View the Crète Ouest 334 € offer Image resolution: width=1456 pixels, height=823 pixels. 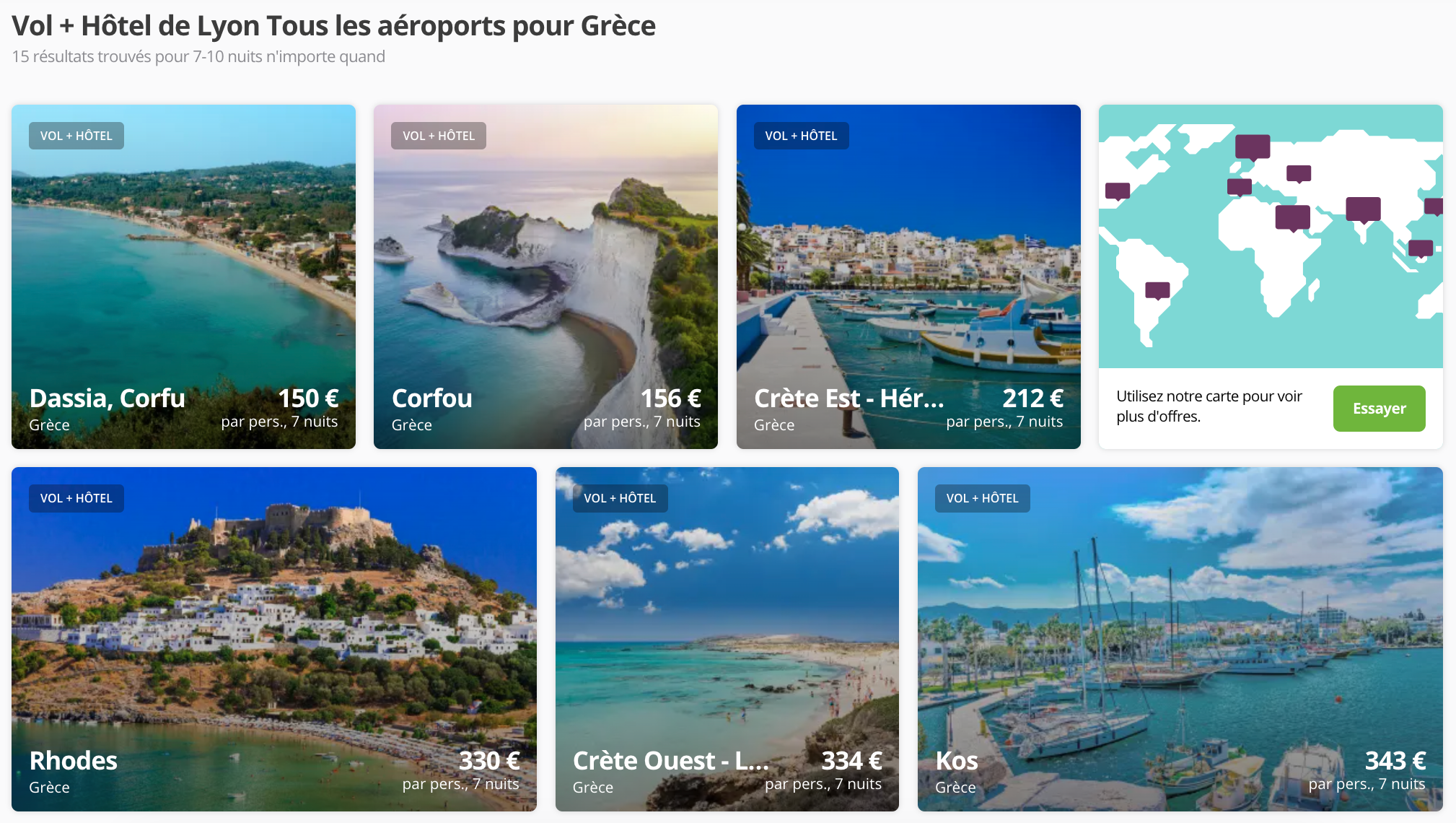[x=727, y=639]
